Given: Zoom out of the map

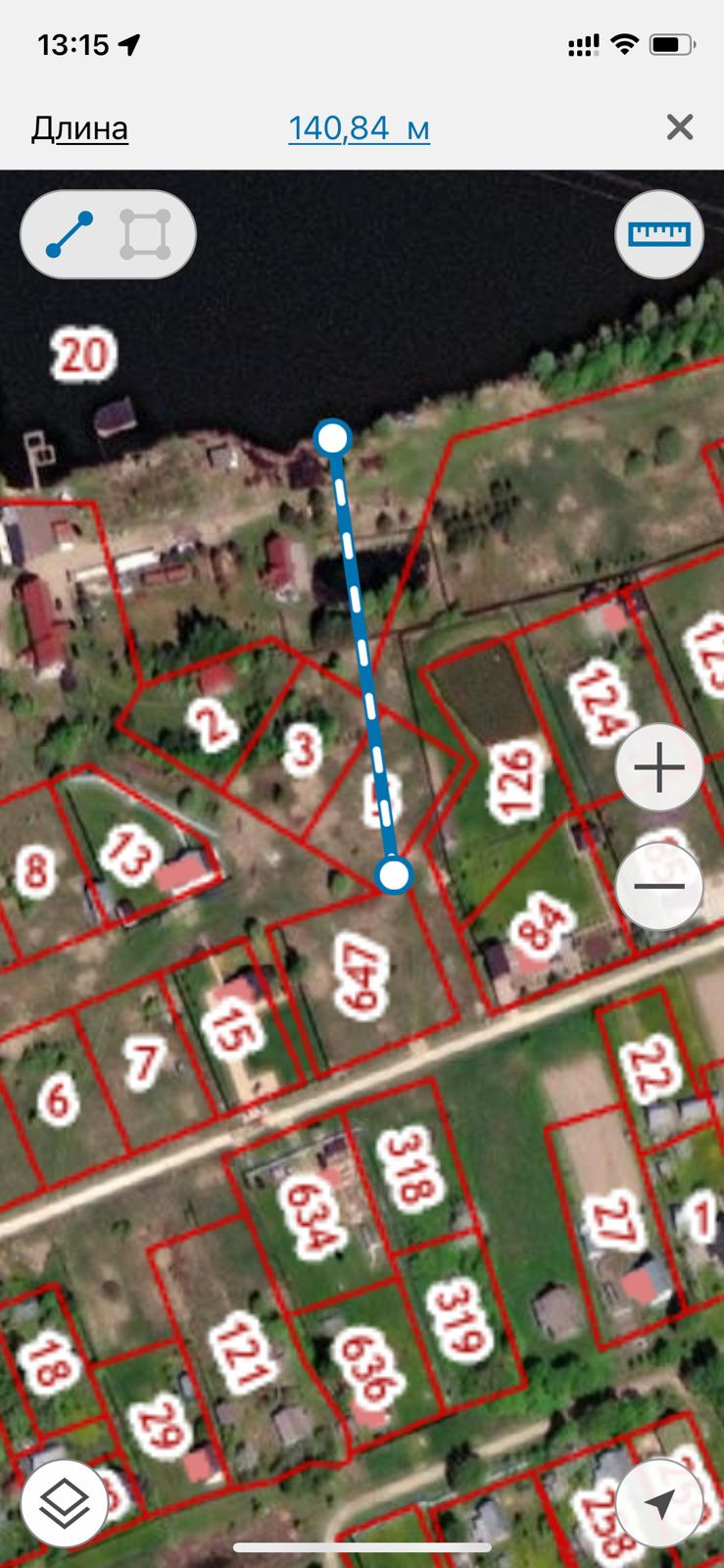Looking at the screenshot, I should point(659,886).
